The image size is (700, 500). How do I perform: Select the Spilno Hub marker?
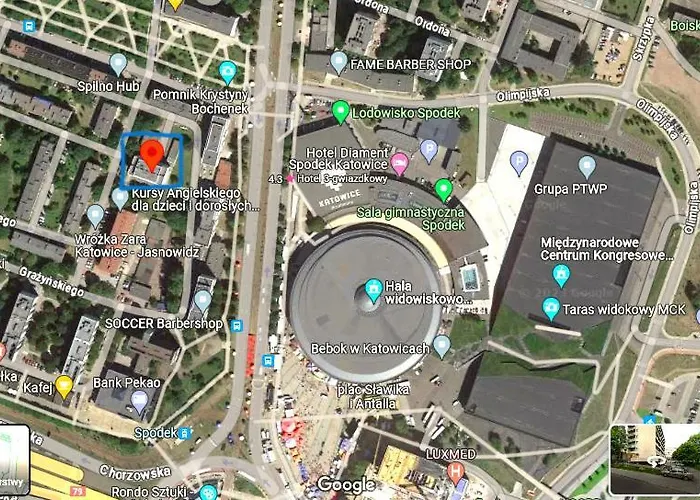tap(118, 64)
